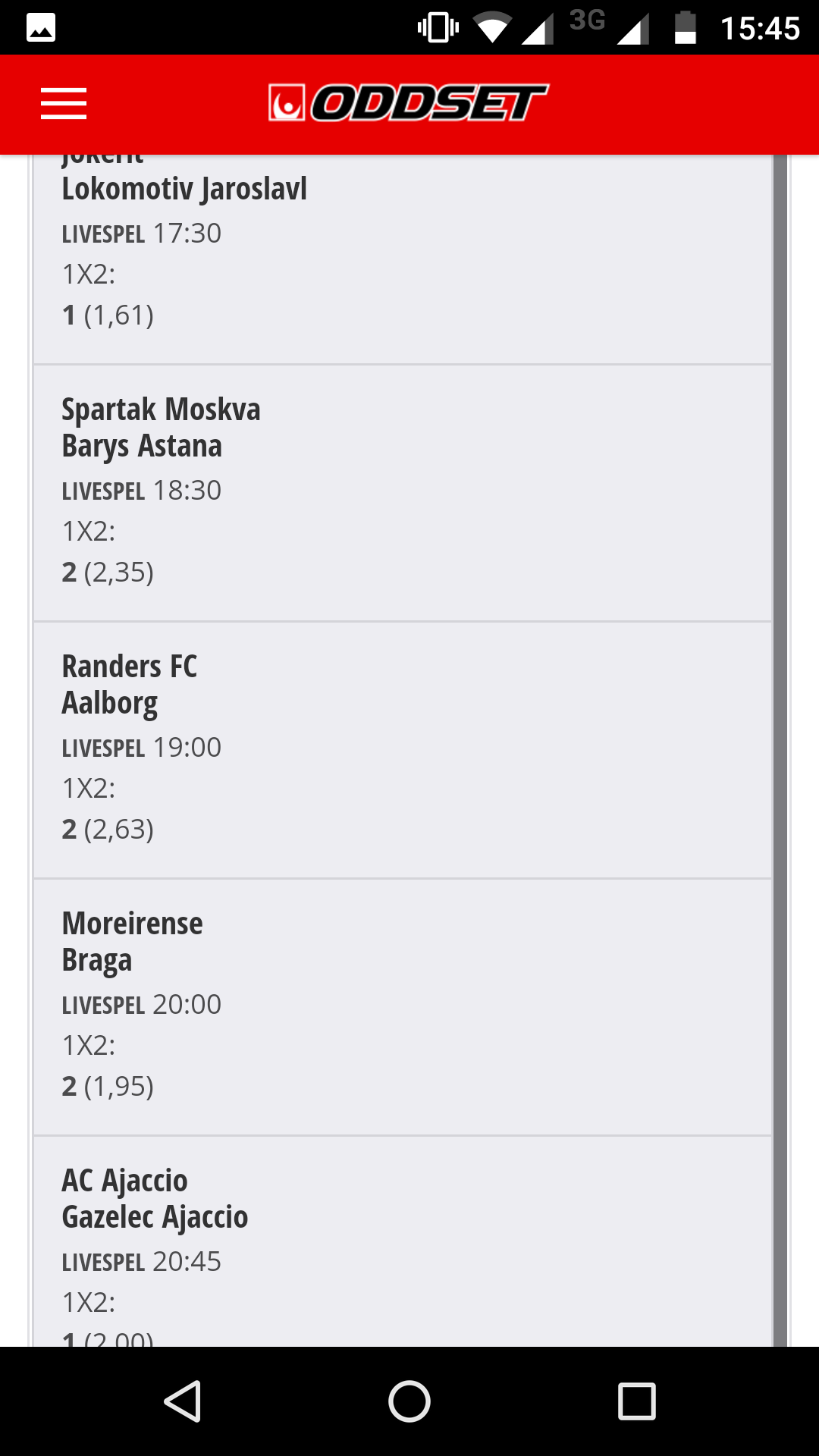Return to the home screen
This screenshot has height=1456, width=819.
409,1401
